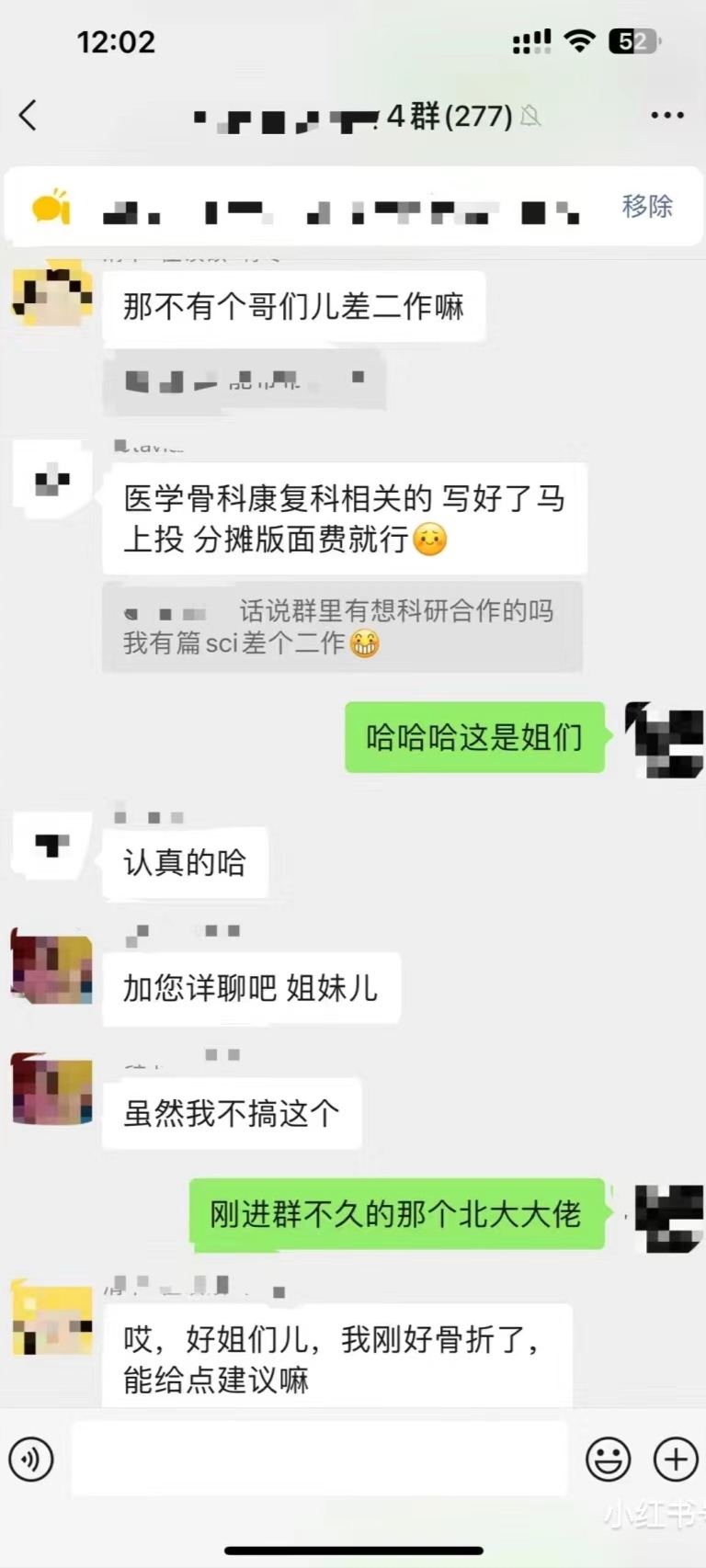View profile of sender of 加您详聊吧 姐妹儿
The image size is (706, 1568).
click(x=51, y=966)
